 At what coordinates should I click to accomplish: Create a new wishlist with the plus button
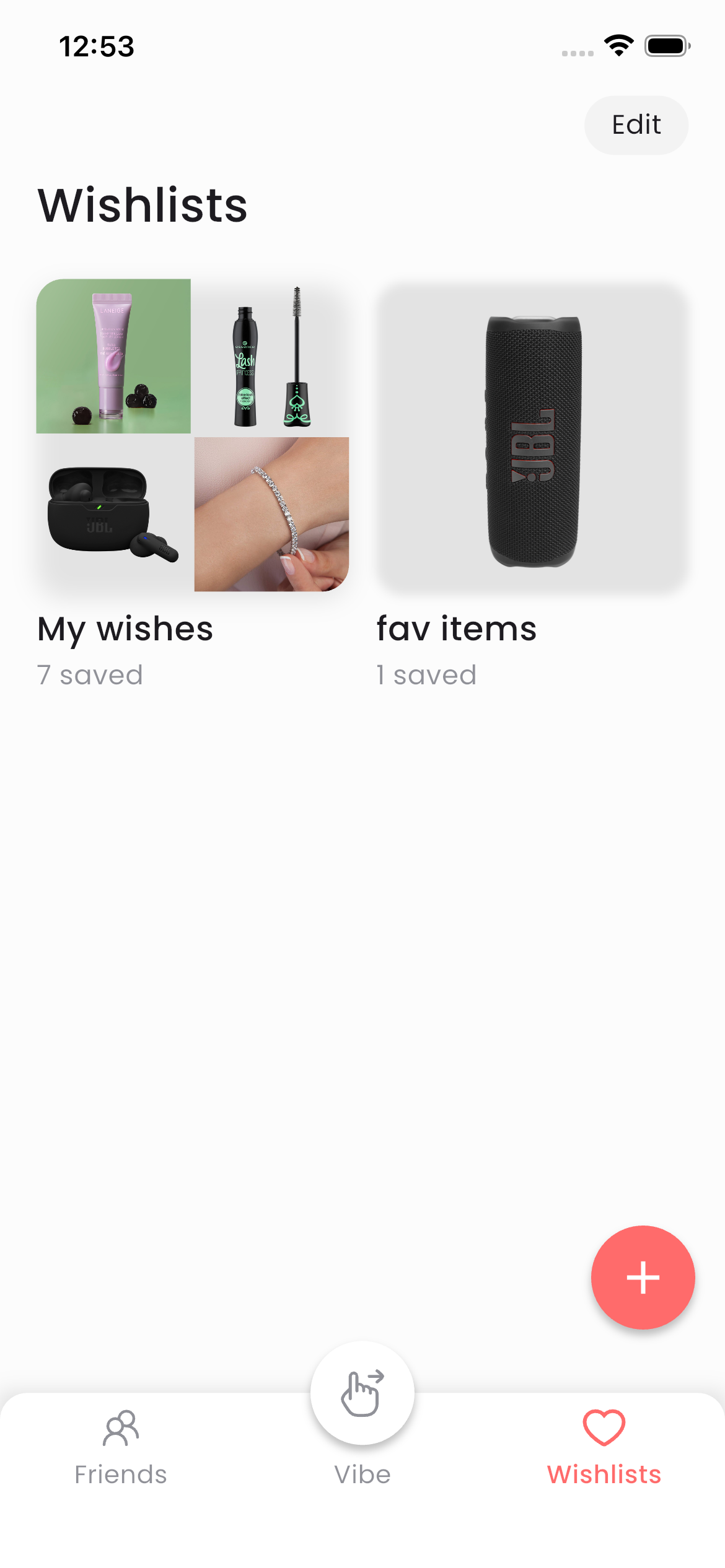coord(643,1277)
